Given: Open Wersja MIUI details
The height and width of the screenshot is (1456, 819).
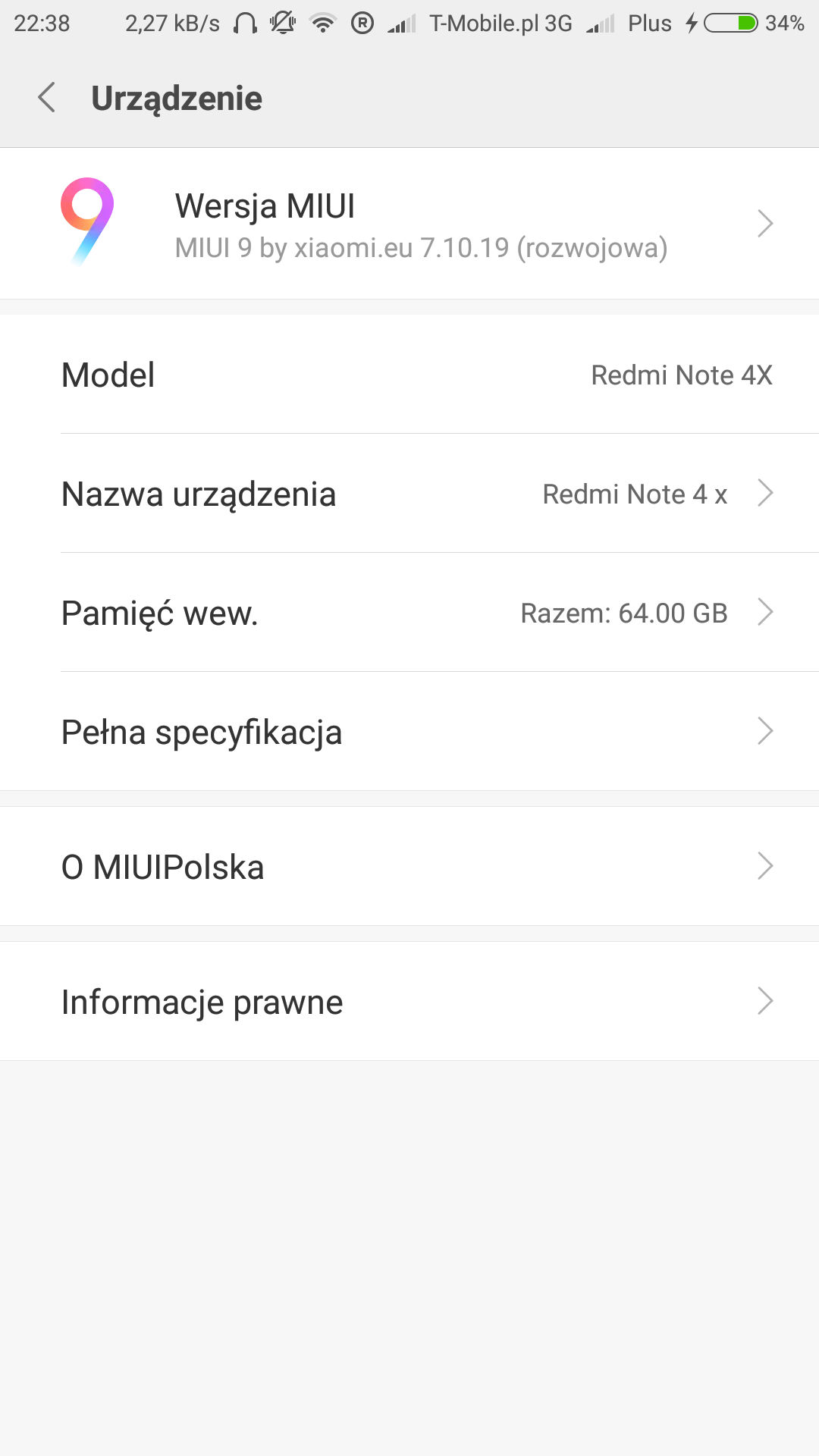Looking at the screenshot, I should pyautogui.click(x=409, y=224).
